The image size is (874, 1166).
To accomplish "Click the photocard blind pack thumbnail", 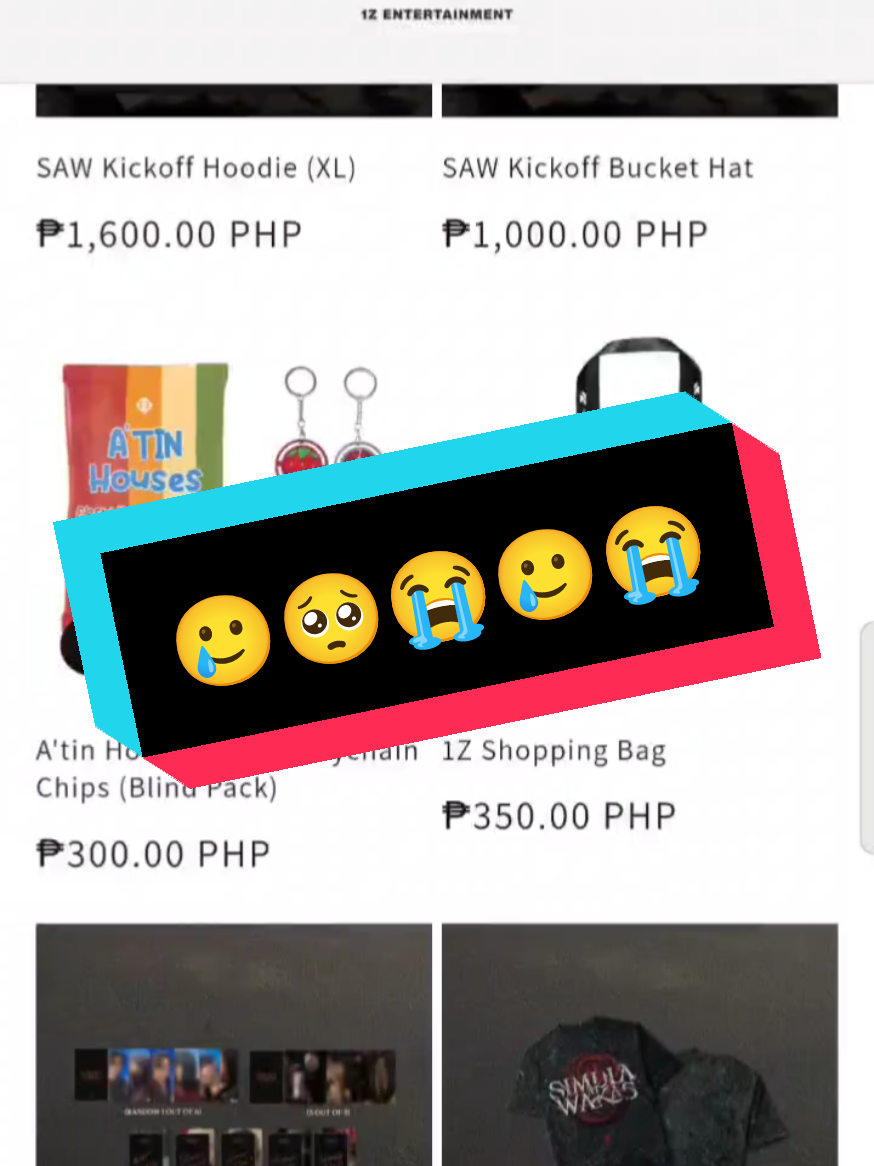I will click(x=233, y=1045).
